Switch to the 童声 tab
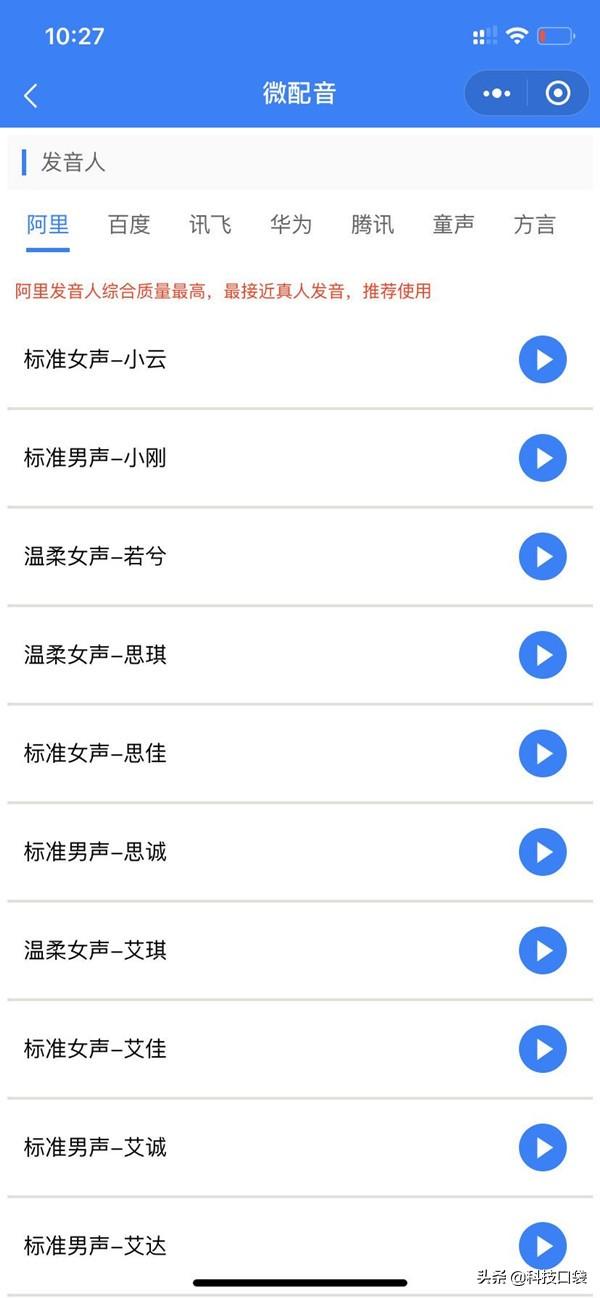This screenshot has width=600, height=1298. click(x=453, y=225)
